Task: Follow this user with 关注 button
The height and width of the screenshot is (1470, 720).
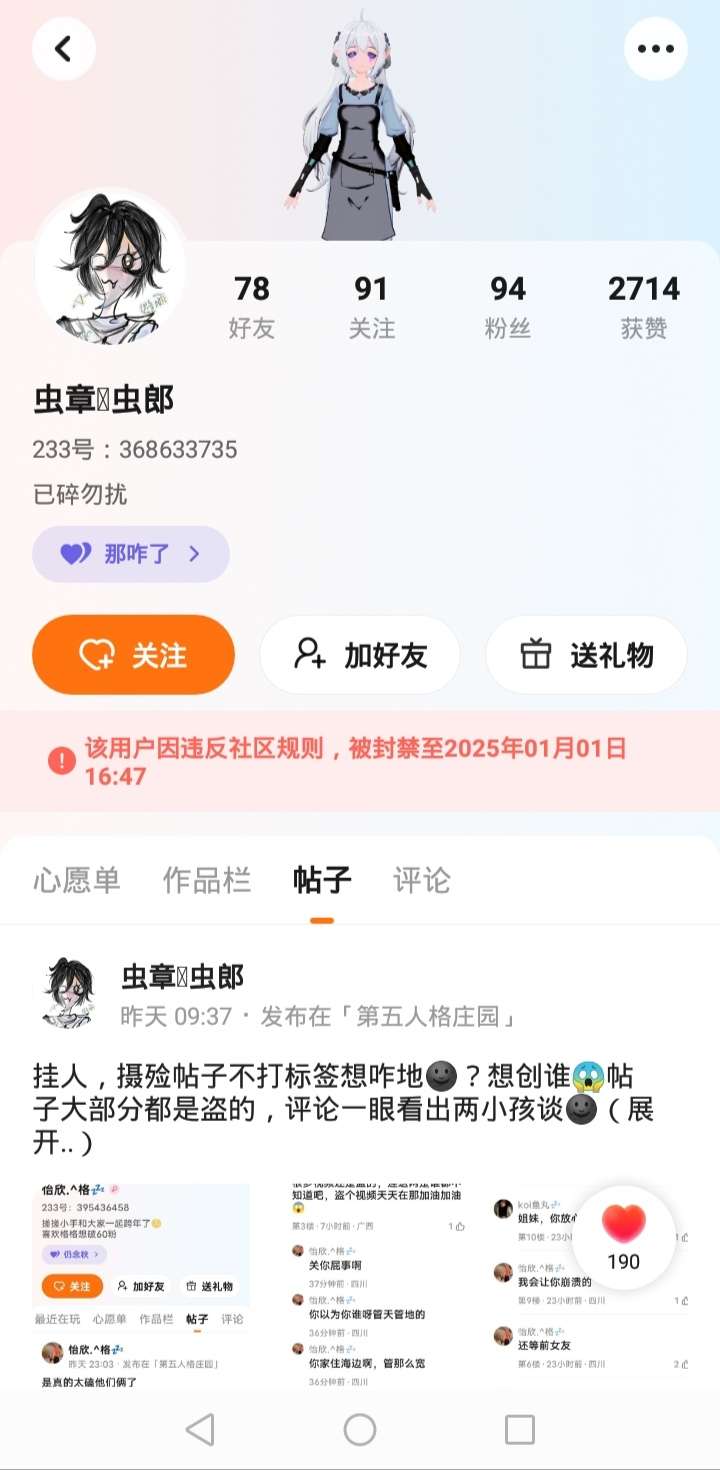Action: tap(134, 655)
